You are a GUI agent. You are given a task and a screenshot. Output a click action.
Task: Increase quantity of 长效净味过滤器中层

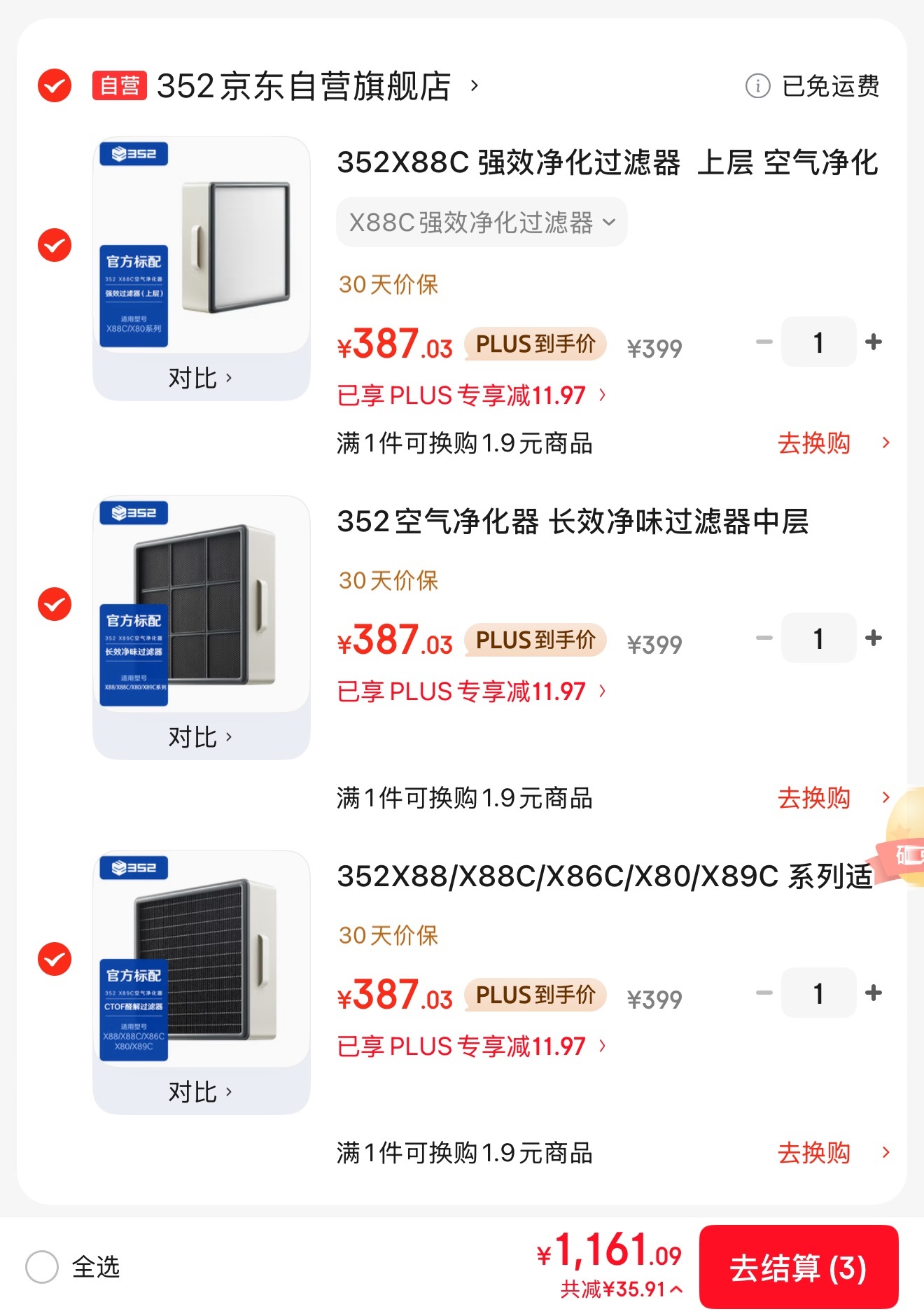(873, 638)
